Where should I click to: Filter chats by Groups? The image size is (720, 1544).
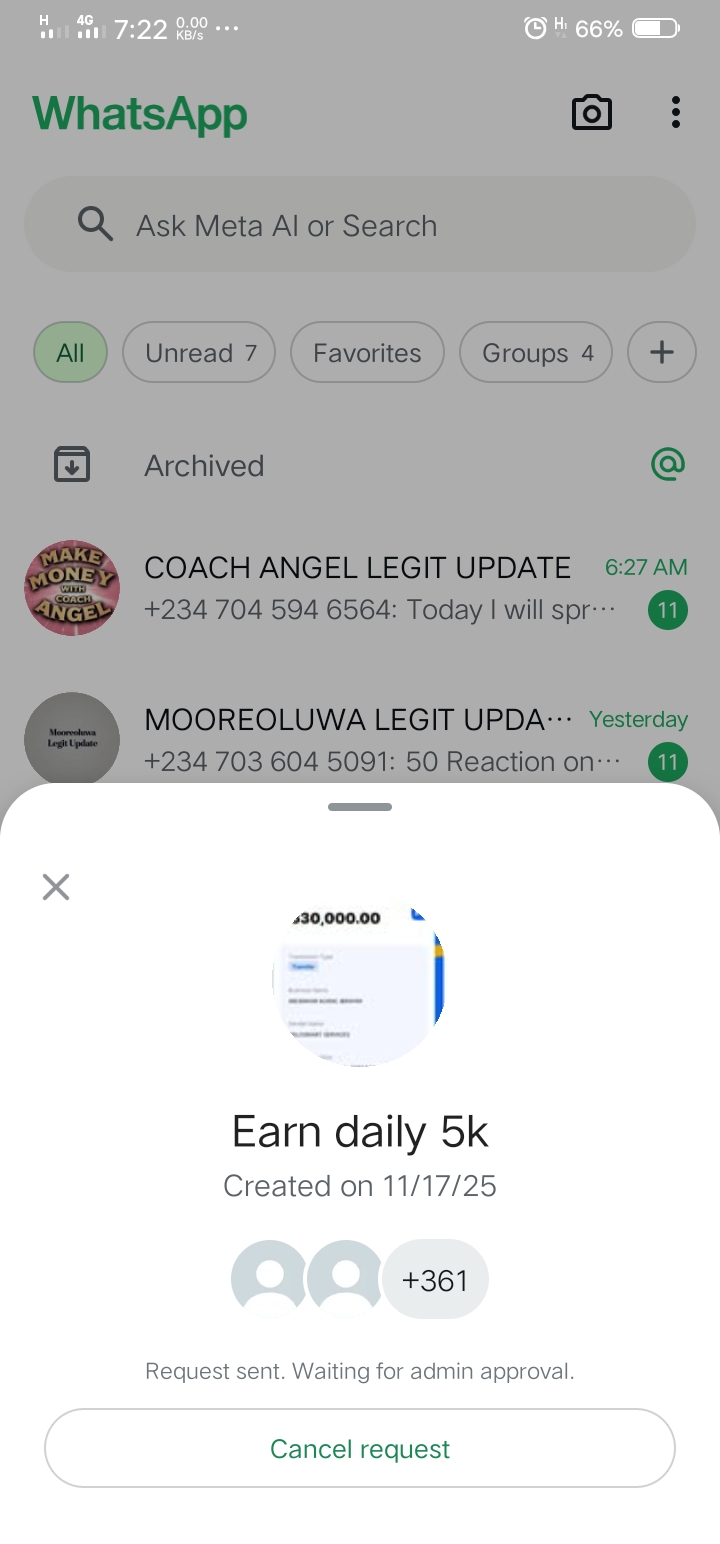click(536, 353)
